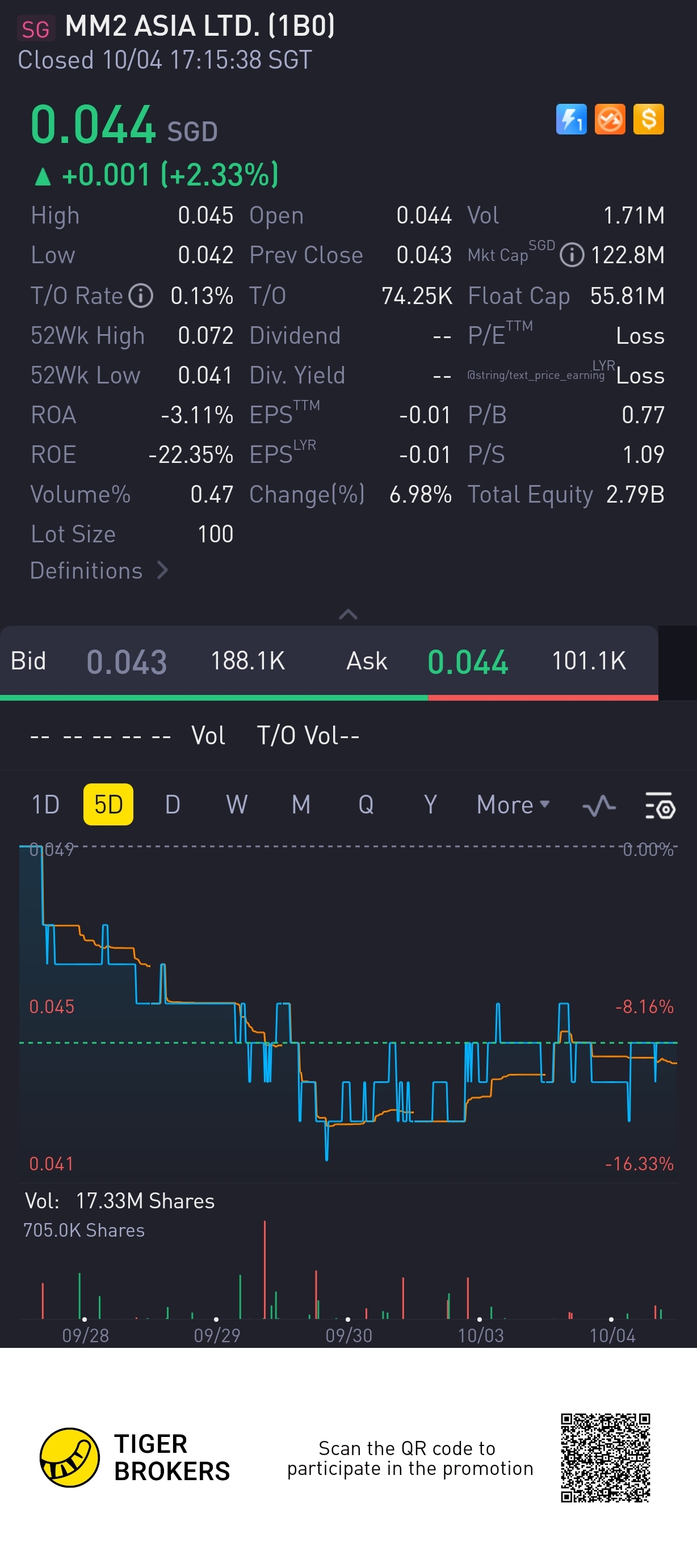Open chart display settings

(660, 806)
